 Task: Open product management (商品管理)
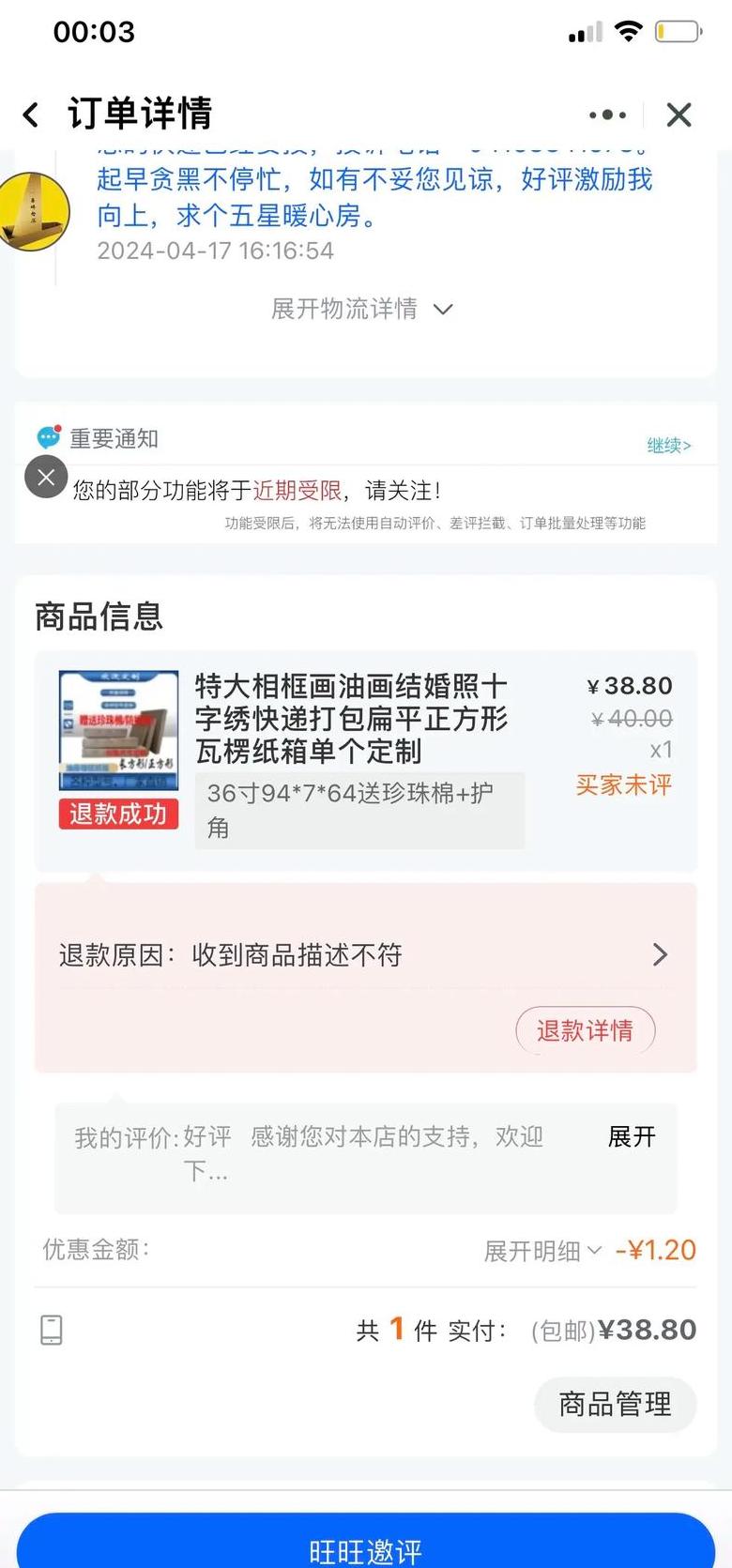[x=615, y=1404]
